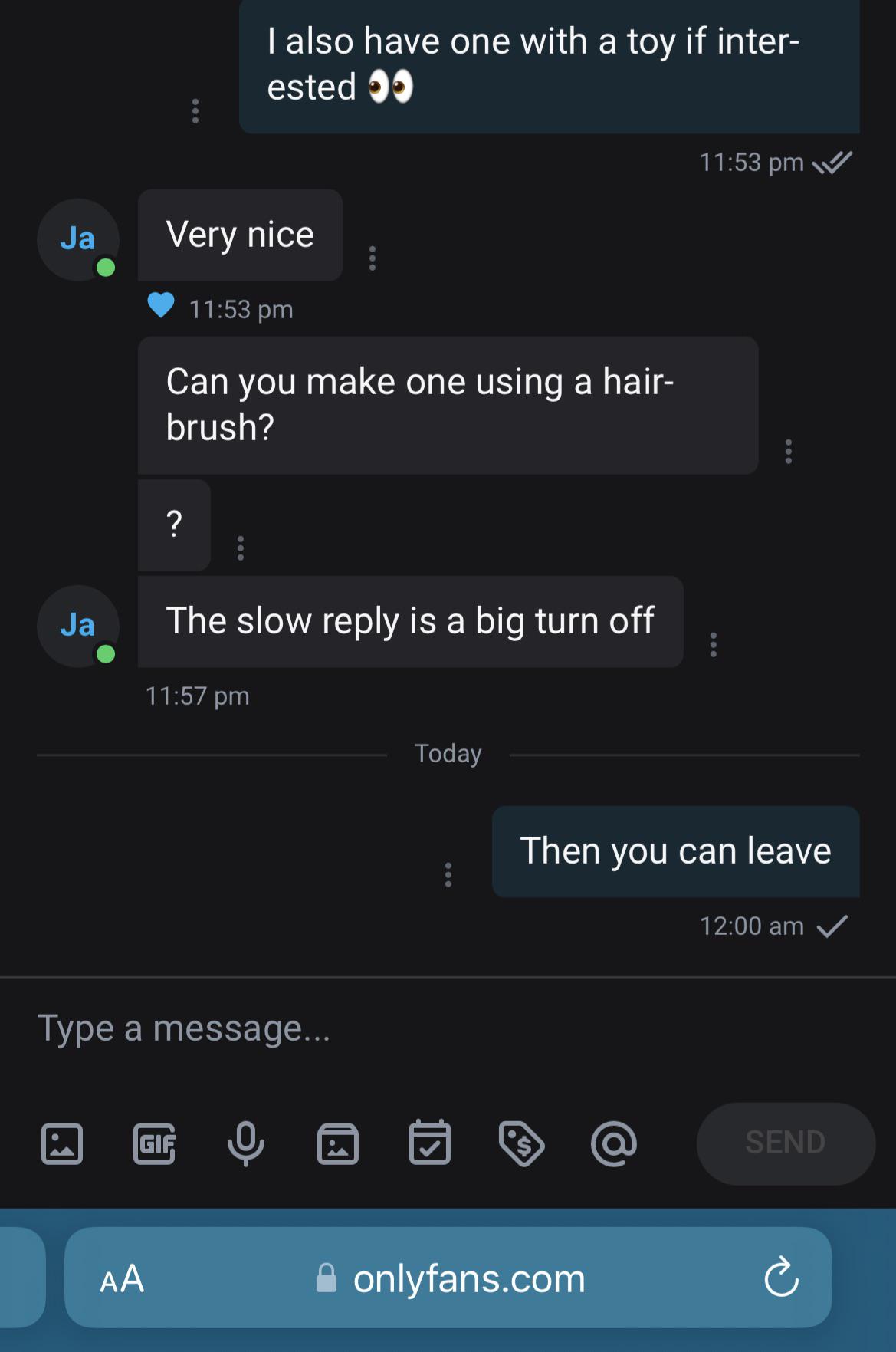
Task: Open the media vault icon
Action: click(x=338, y=1143)
